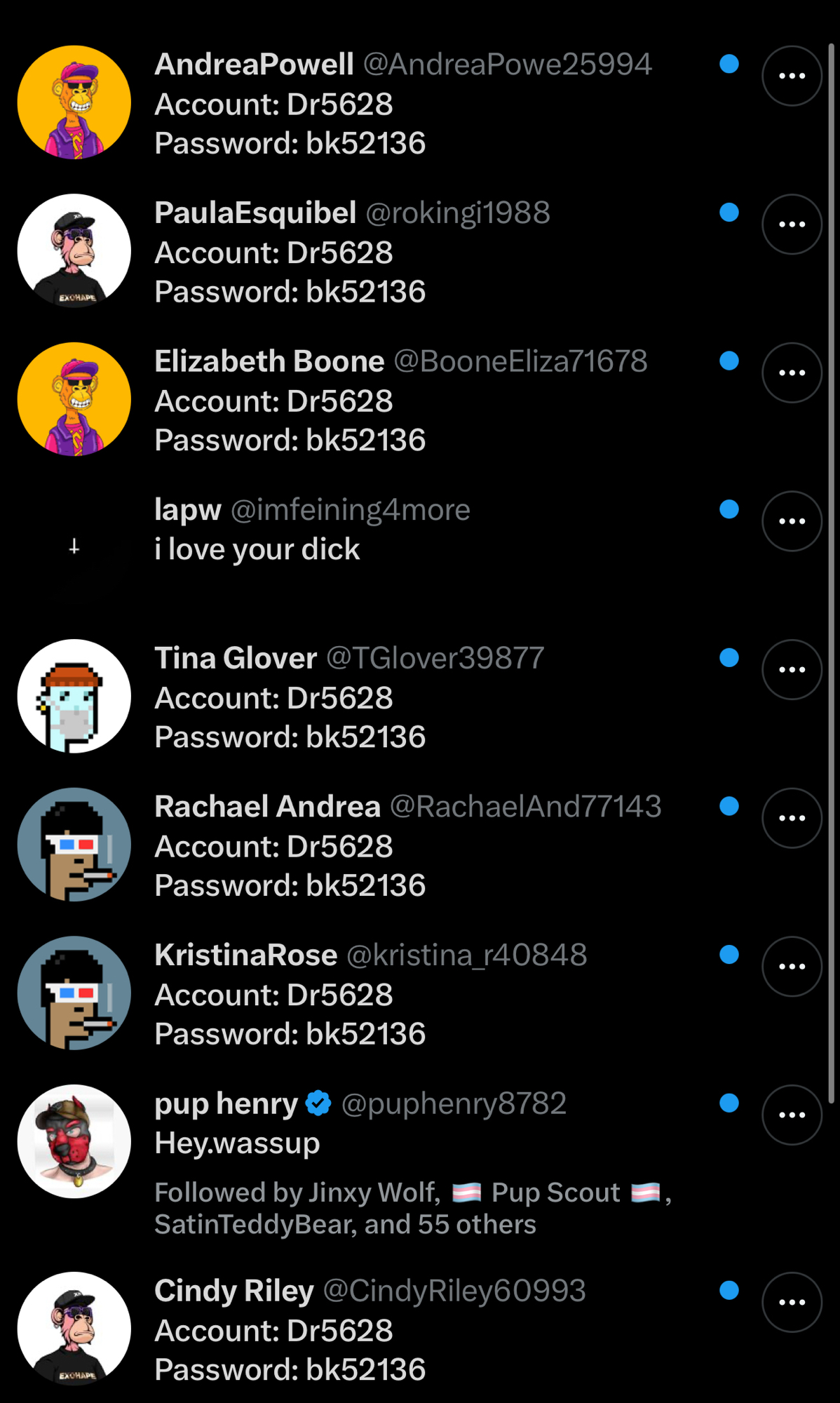Open the chat with Rachael Andrea
840x1403 pixels.
pyautogui.click(x=421, y=846)
